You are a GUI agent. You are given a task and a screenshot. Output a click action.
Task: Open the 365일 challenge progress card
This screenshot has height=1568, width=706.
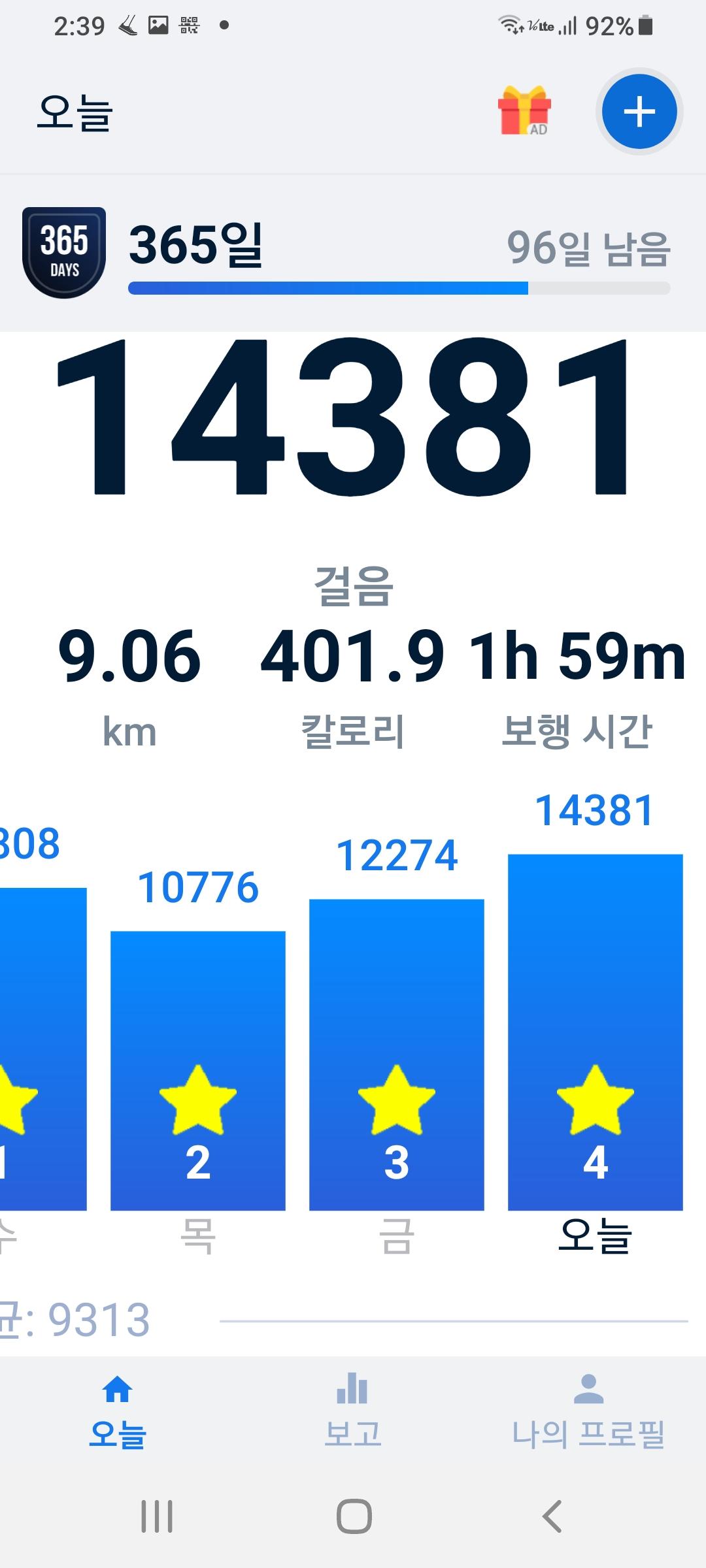[353, 253]
